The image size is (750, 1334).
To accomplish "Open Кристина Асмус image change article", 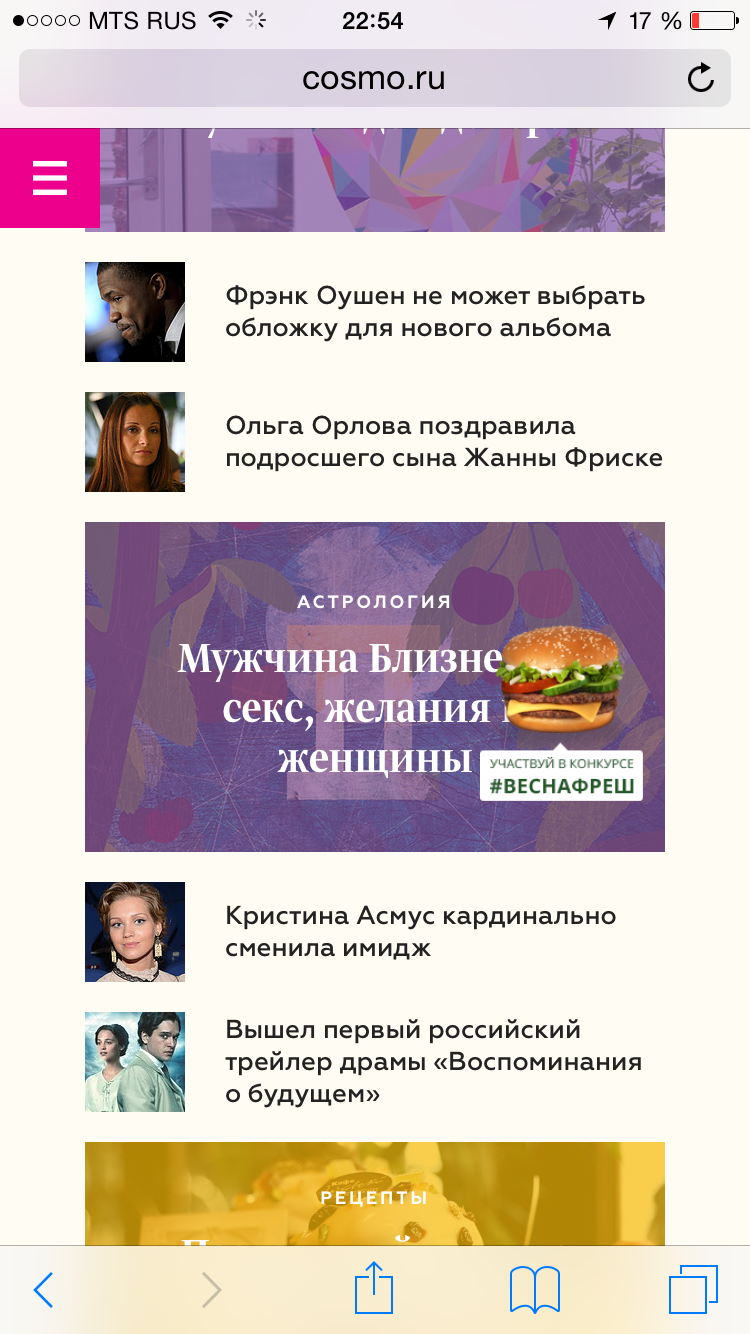I will coord(420,931).
